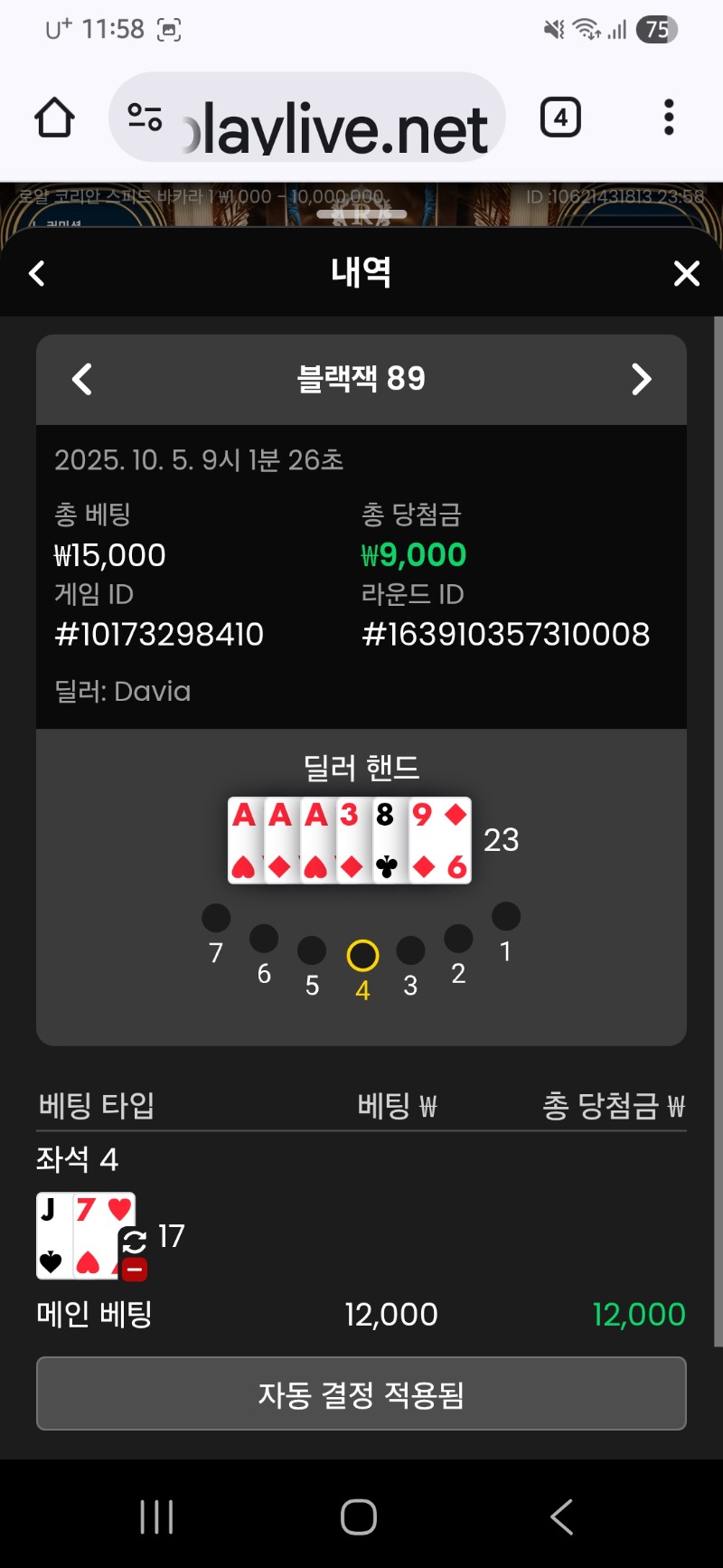The height and width of the screenshot is (1568, 723).
Task: View the next game round
Action: [x=641, y=379]
